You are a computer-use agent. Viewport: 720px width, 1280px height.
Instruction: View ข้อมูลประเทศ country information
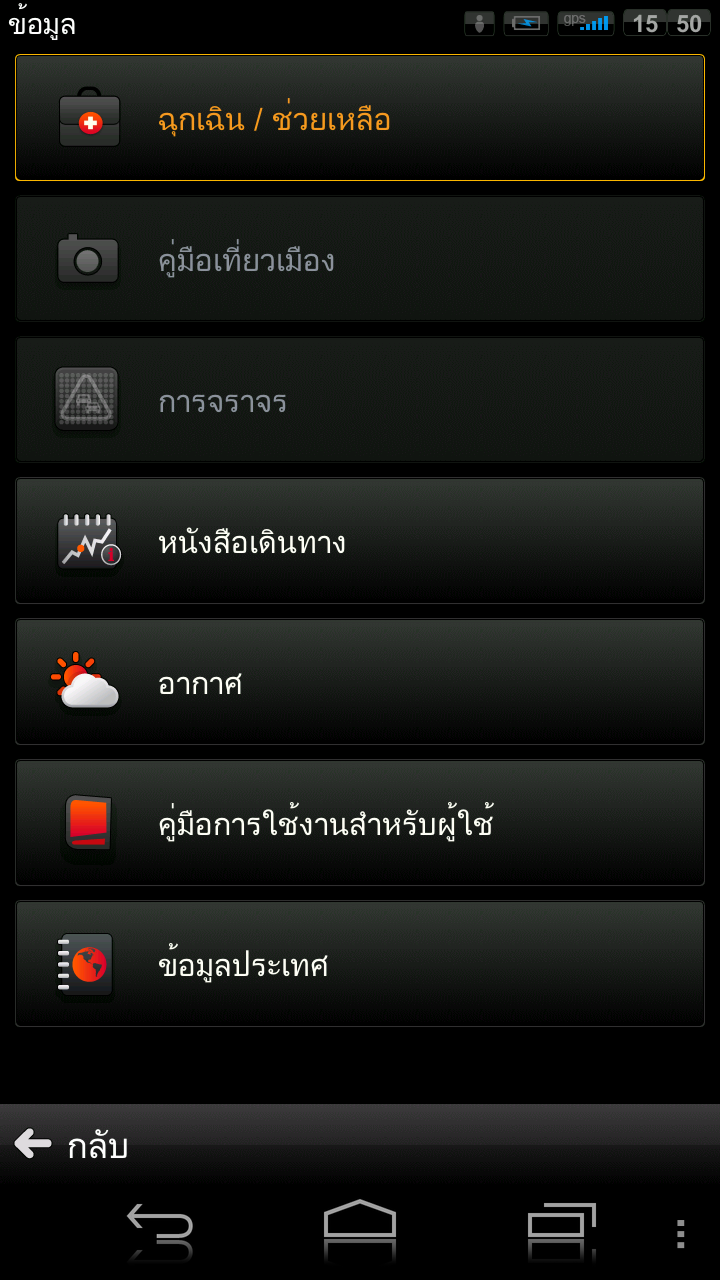(x=360, y=964)
